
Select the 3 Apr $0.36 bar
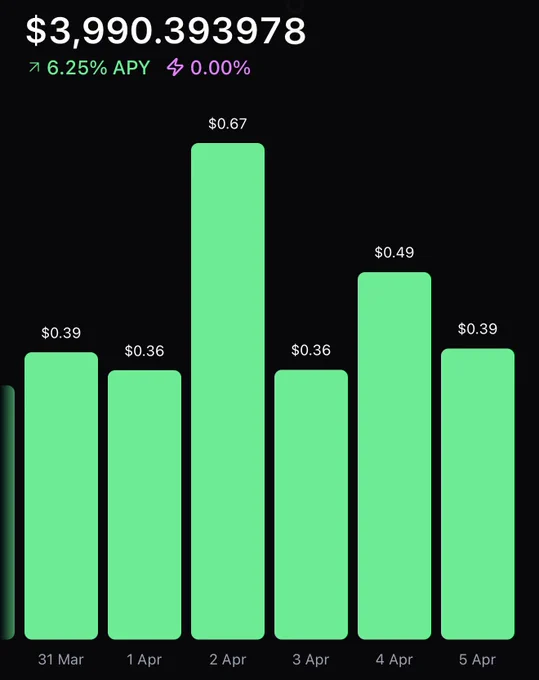click(x=311, y=504)
